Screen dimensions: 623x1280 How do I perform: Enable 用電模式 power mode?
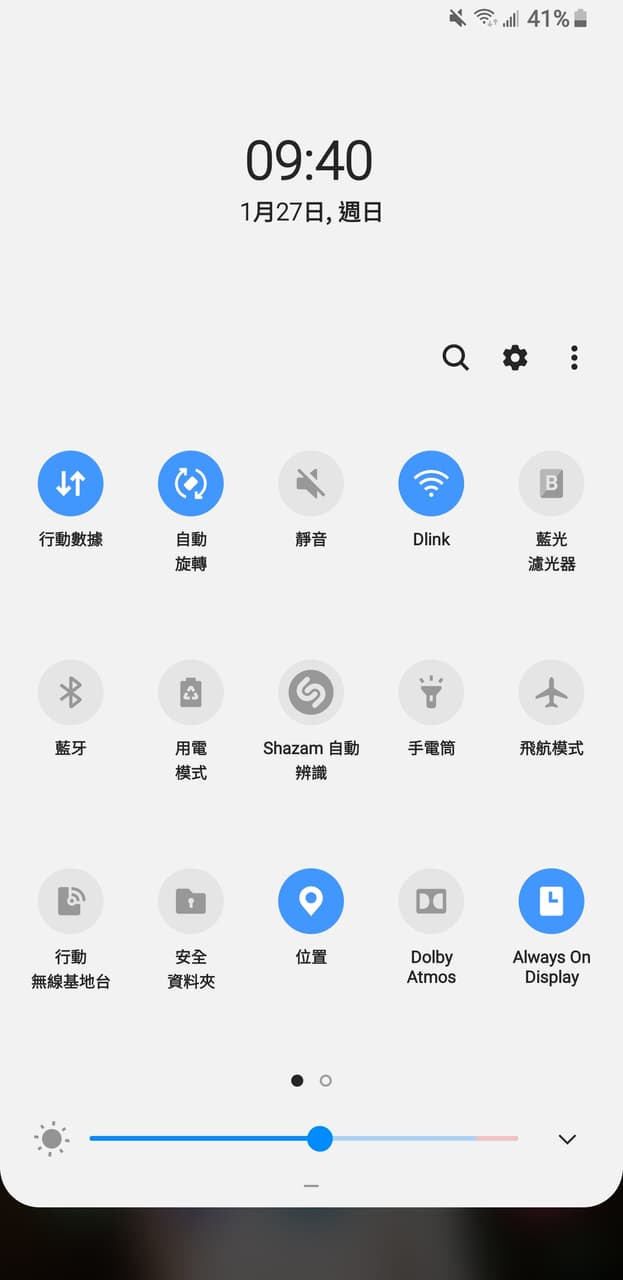[x=191, y=692]
